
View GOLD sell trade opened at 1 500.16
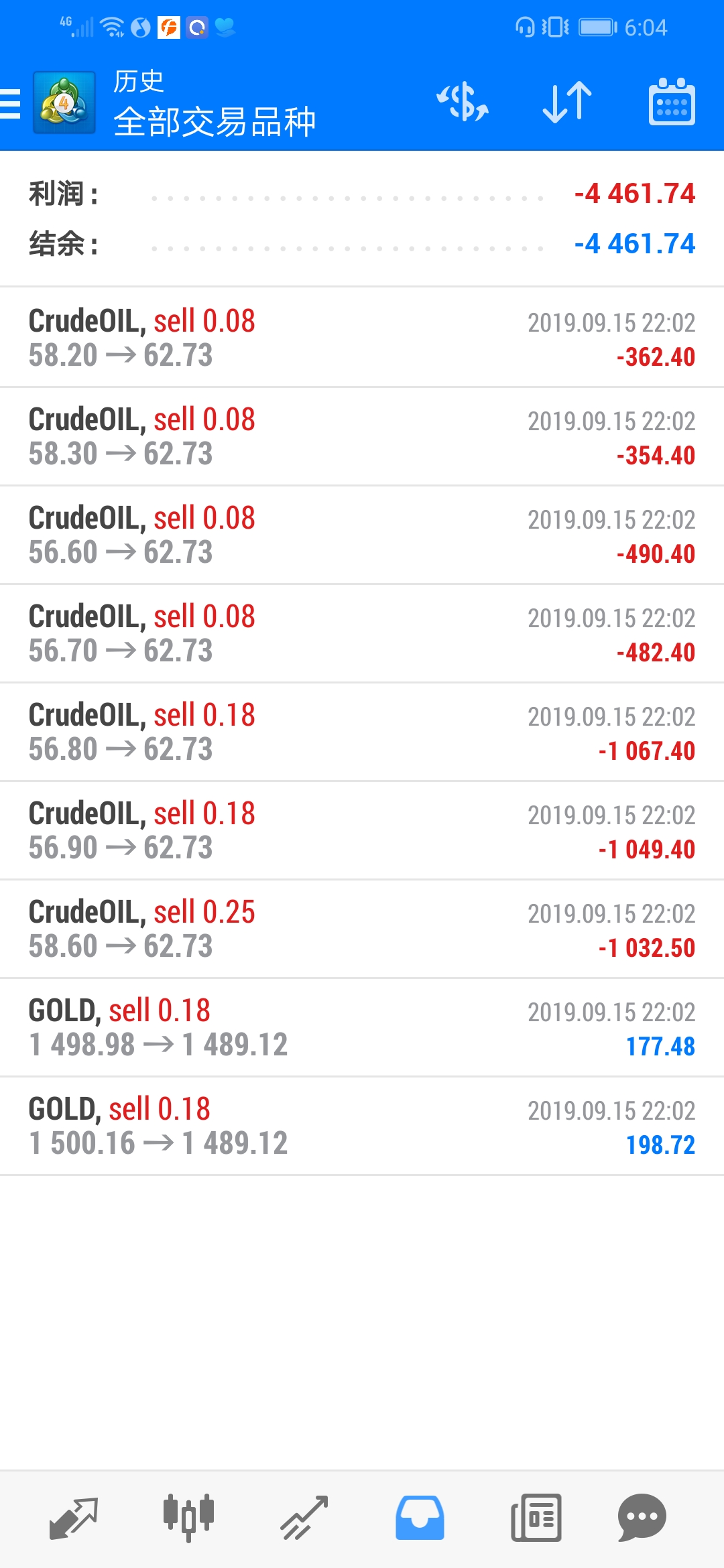click(362, 1126)
